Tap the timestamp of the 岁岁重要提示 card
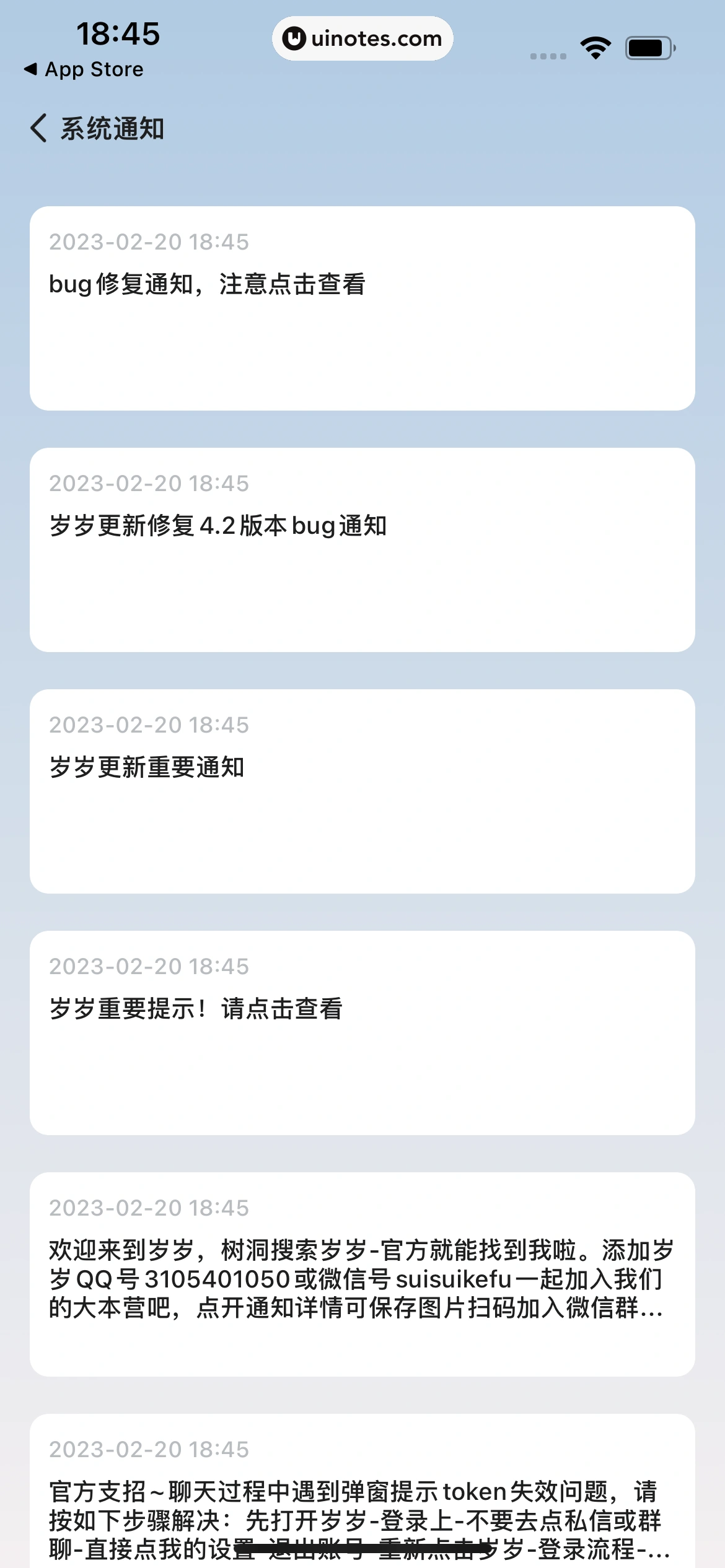The width and height of the screenshot is (725, 1568). 149,966
